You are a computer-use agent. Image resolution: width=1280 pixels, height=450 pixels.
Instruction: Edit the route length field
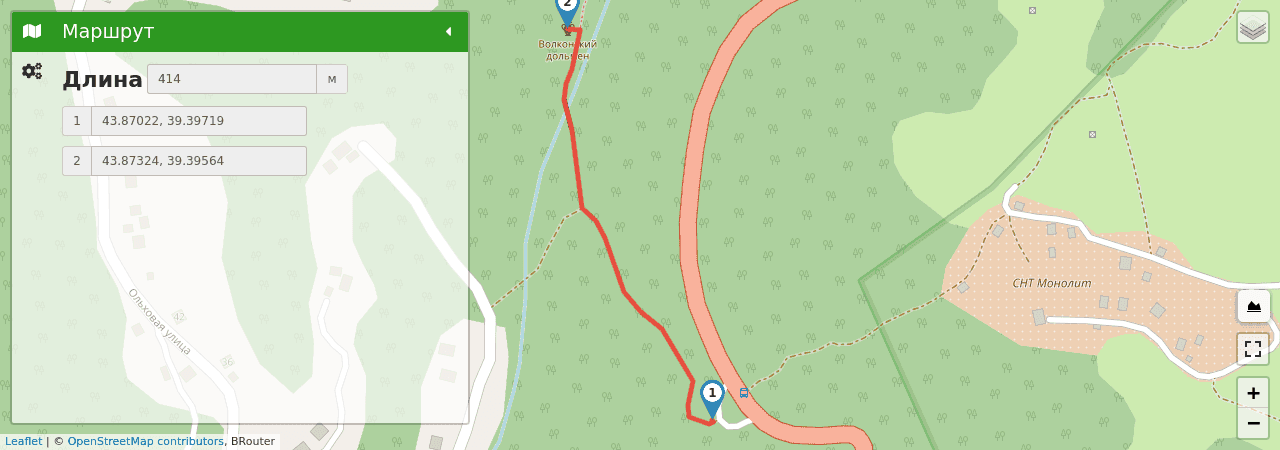coord(232,79)
